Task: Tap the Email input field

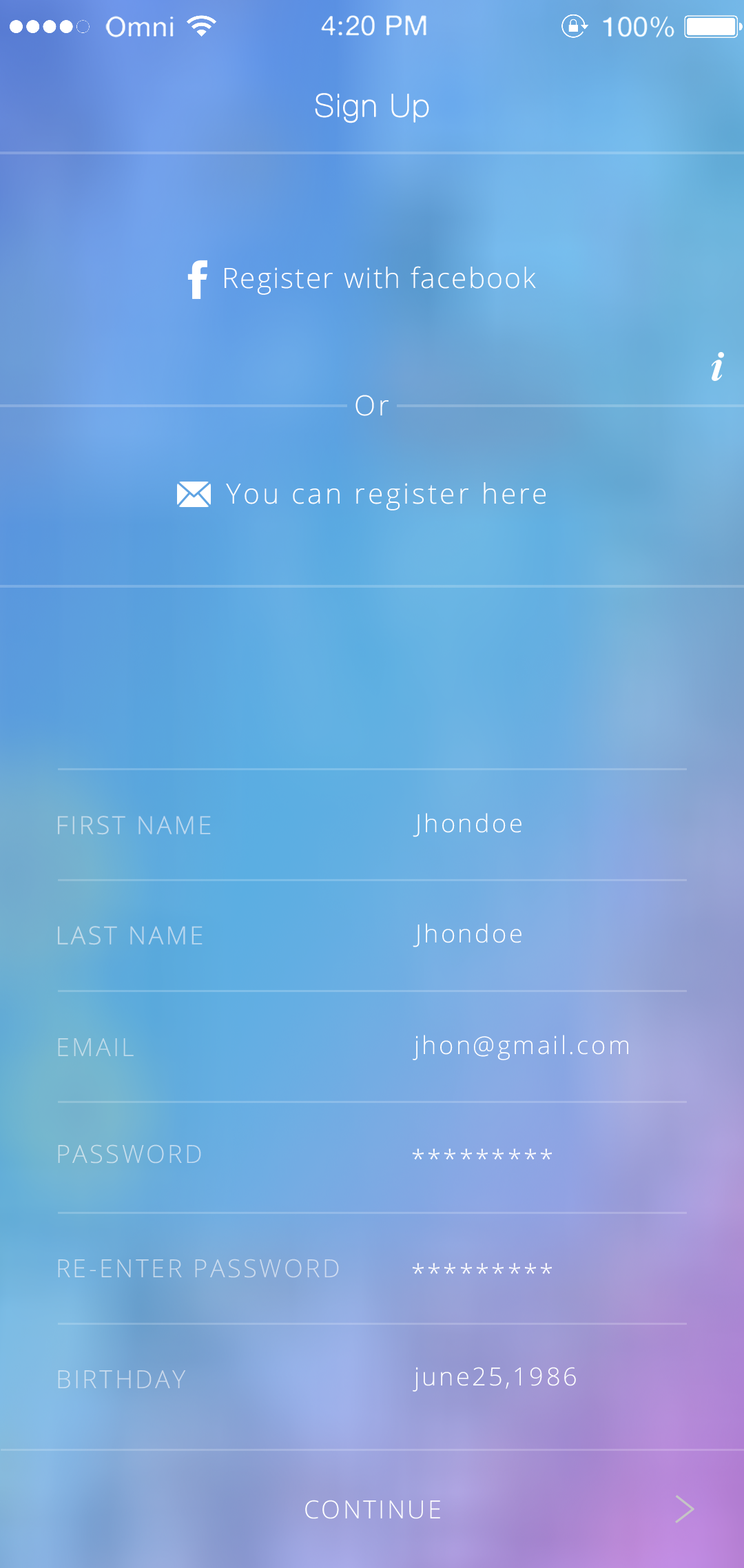Action: [521, 1046]
